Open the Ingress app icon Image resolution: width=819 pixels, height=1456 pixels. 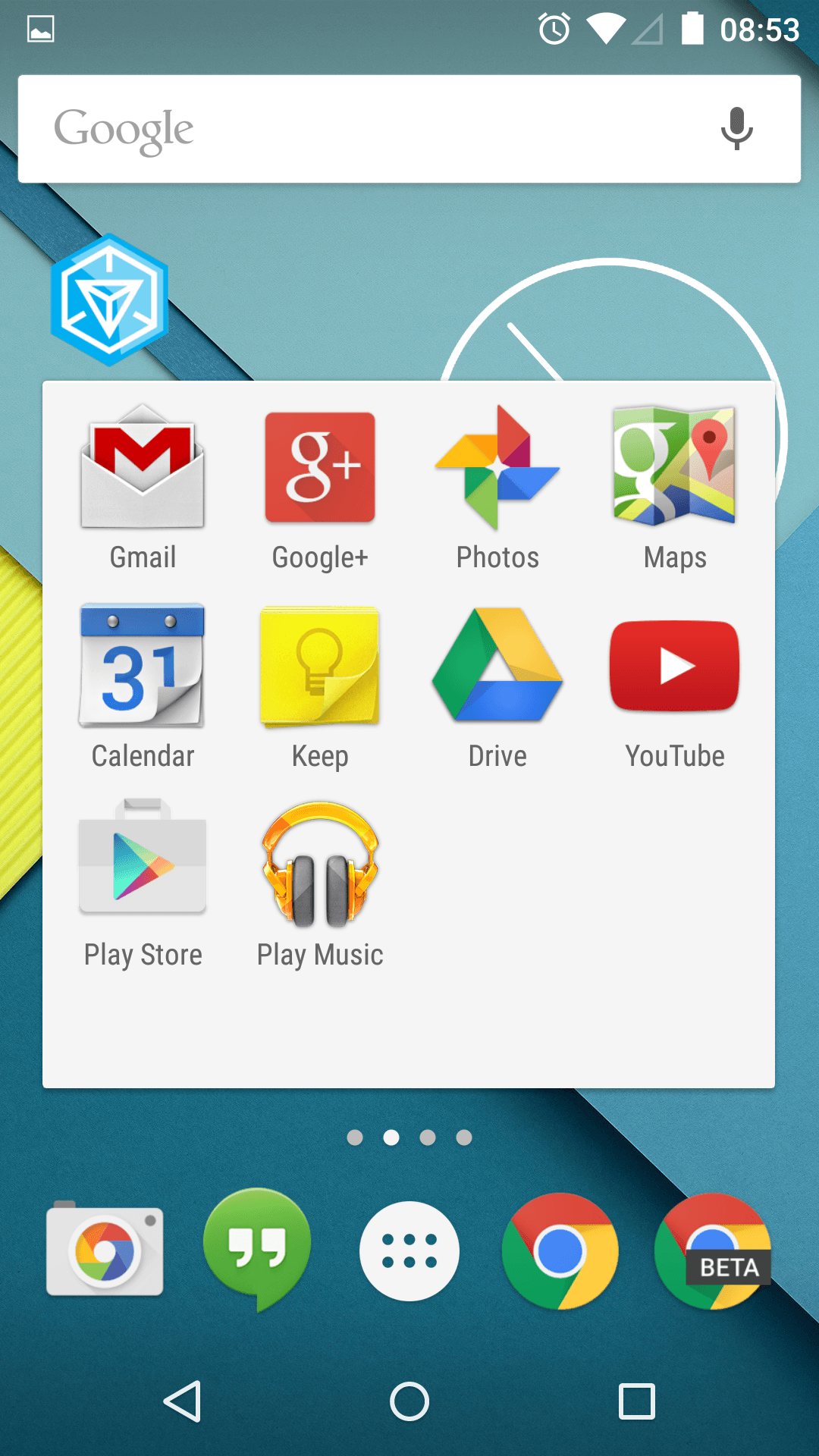[x=110, y=301]
